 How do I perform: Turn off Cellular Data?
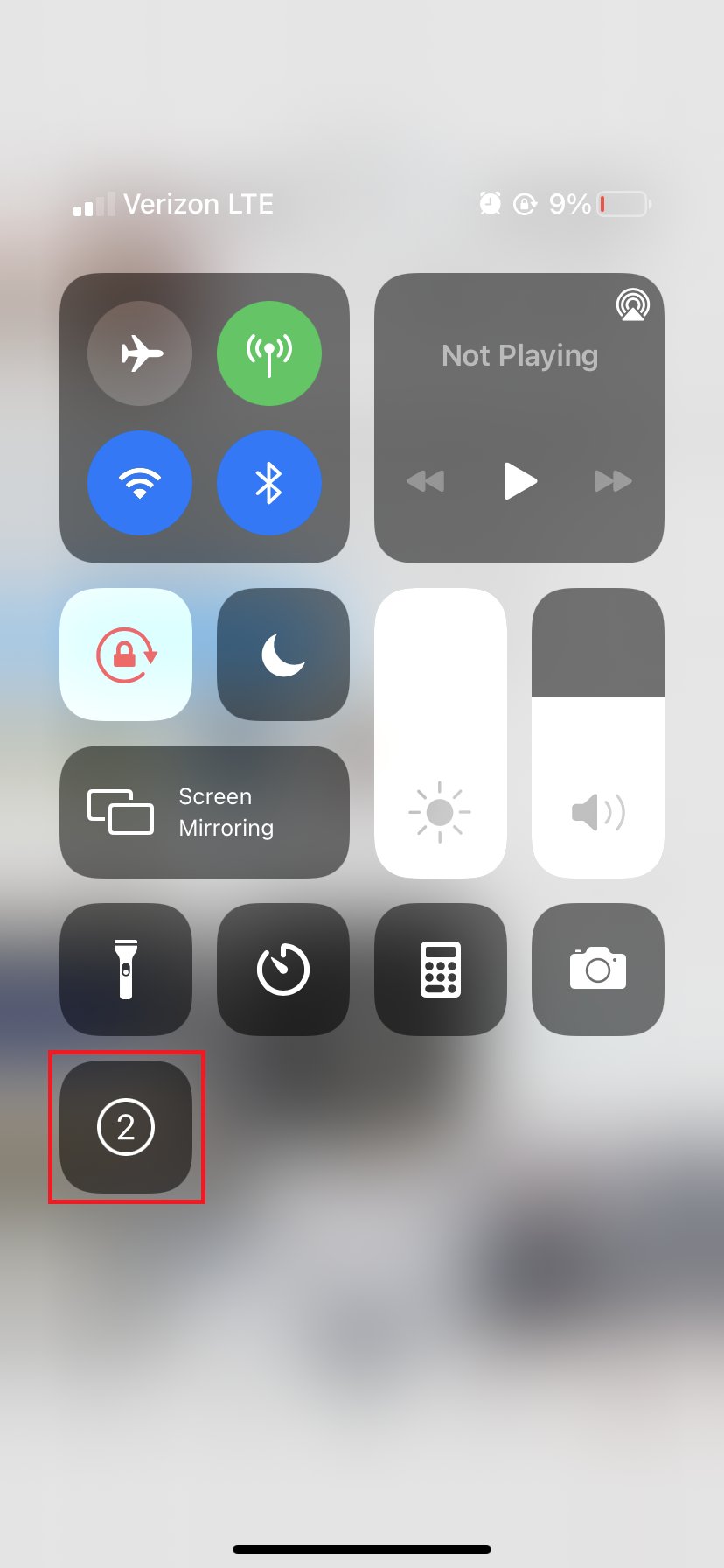[x=269, y=353]
